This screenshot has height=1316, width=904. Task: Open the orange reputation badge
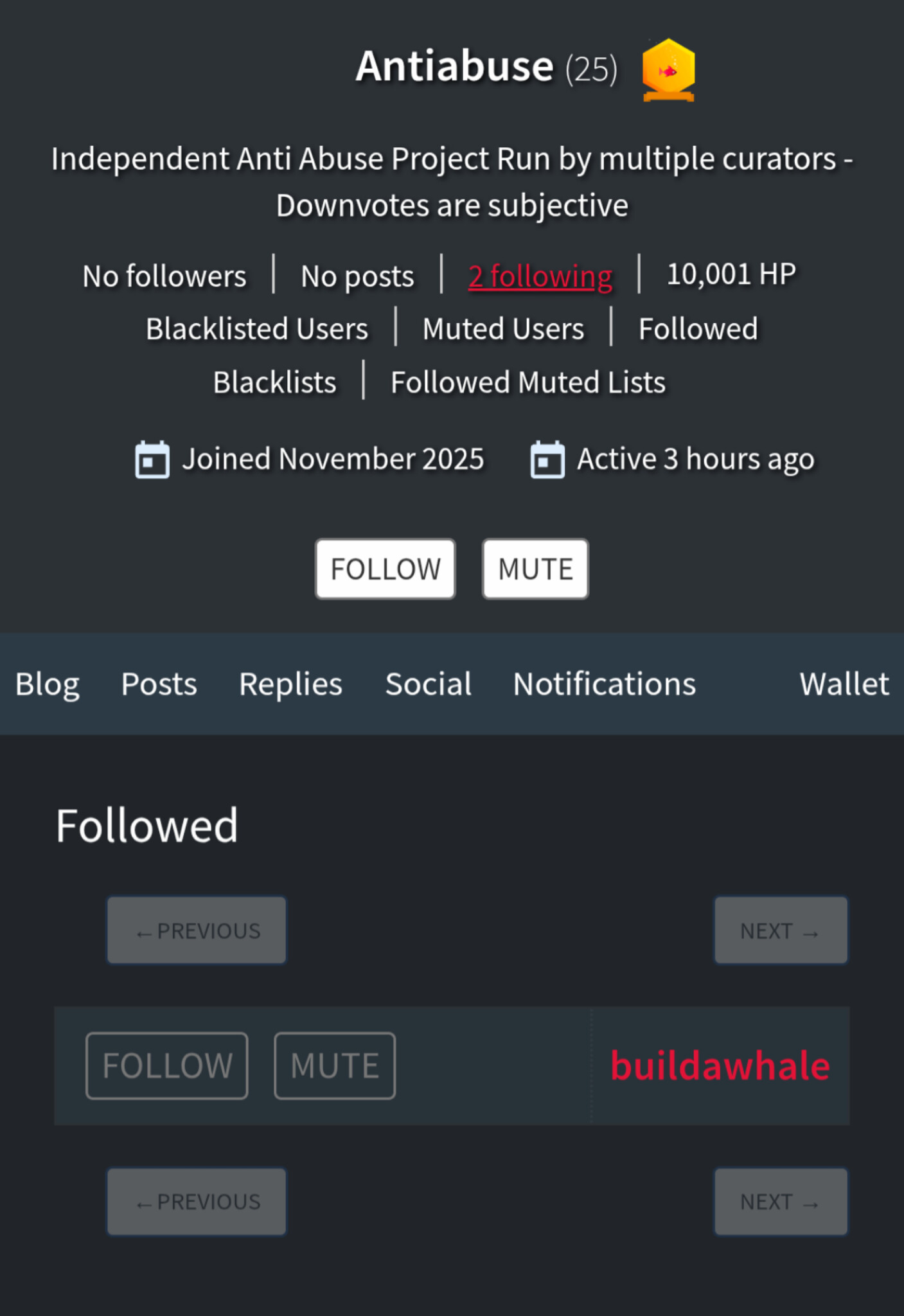click(x=668, y=69)
